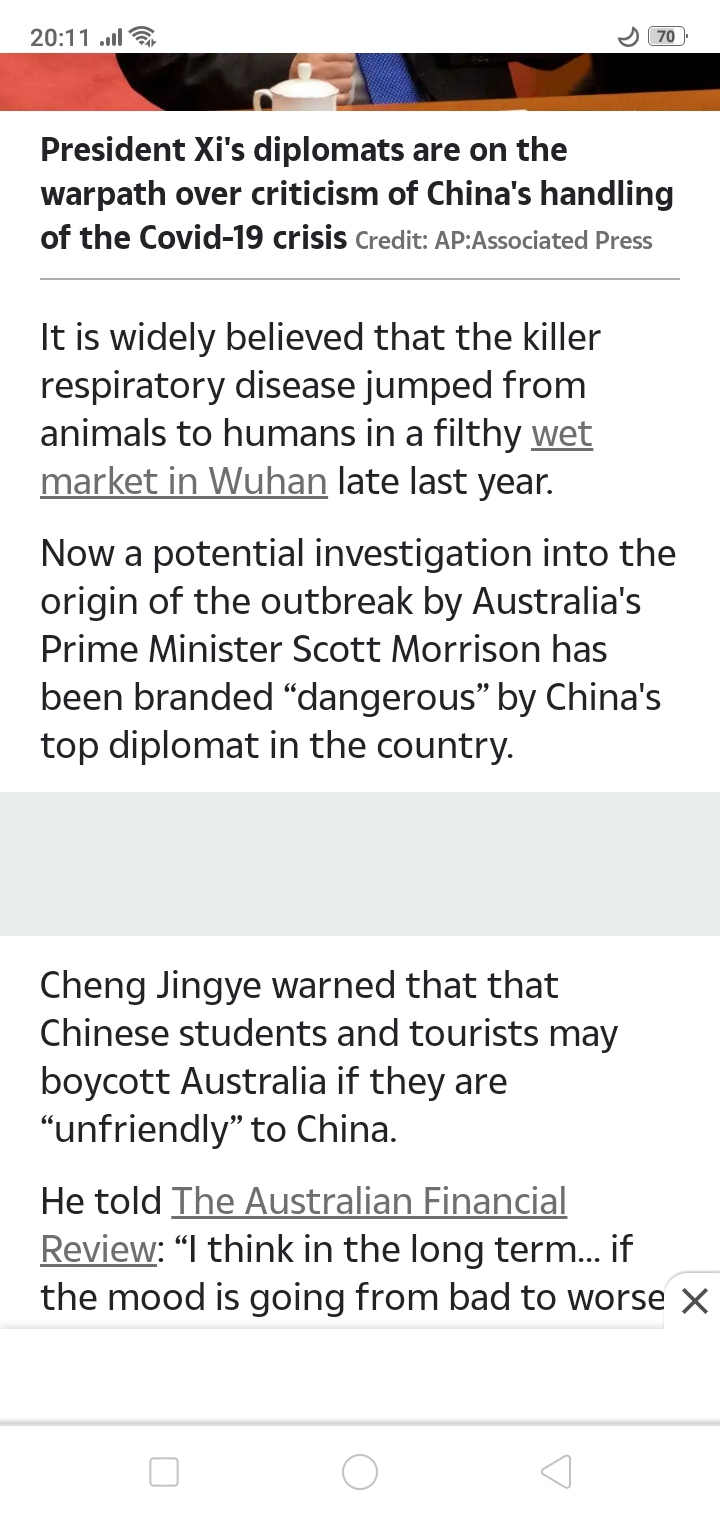Open the recent apps view
This screenshot has width=720, height=1520.
[164, 1471]
